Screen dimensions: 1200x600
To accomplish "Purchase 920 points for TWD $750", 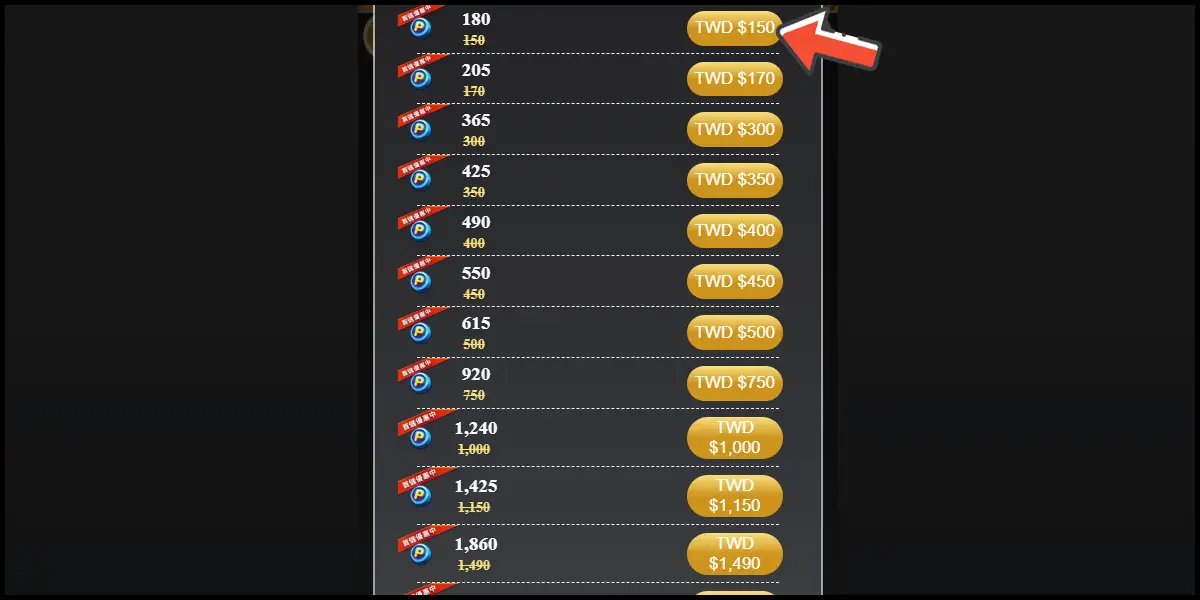I will pos(734,383).
